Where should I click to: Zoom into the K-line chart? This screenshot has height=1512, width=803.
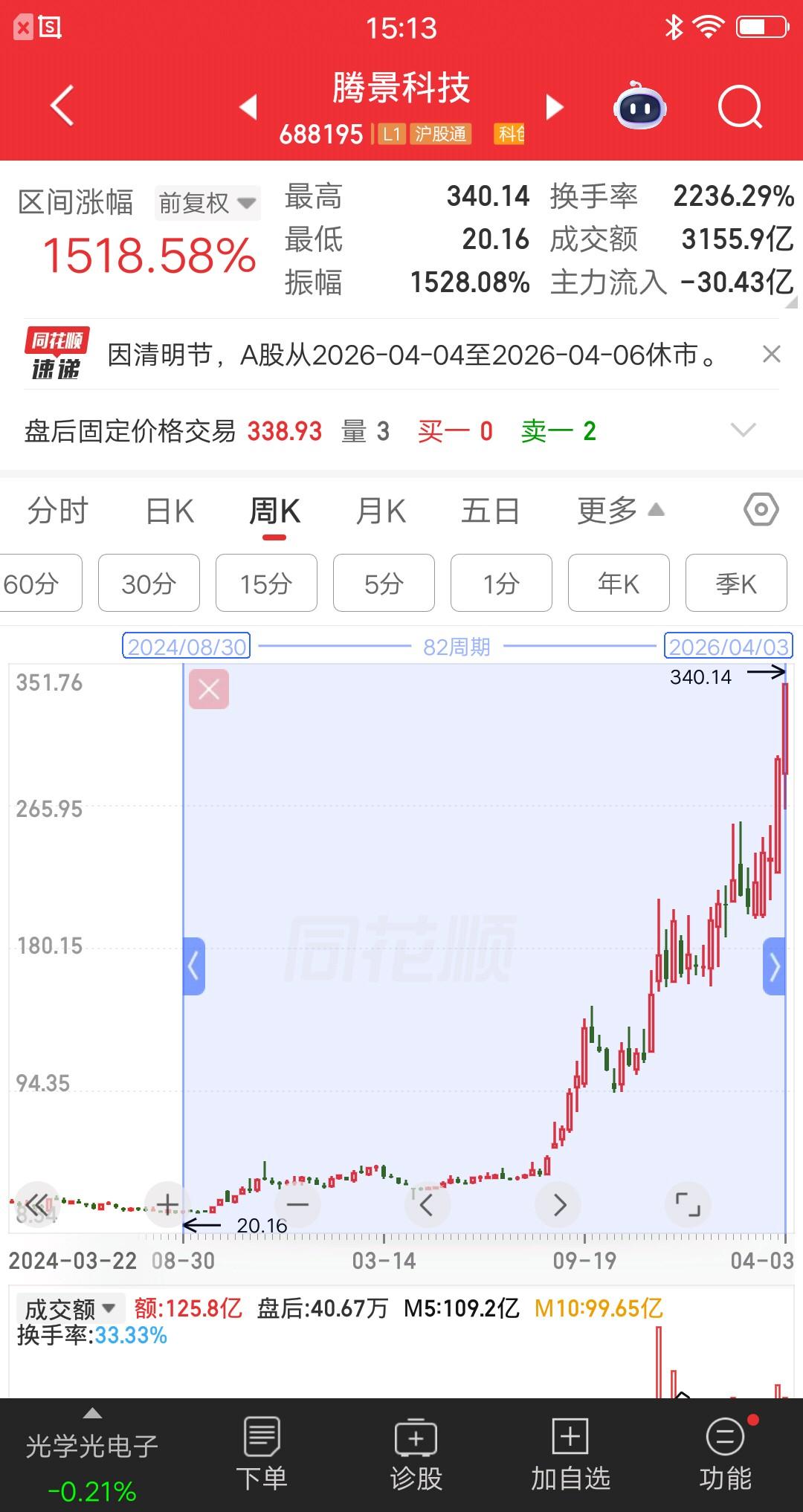coord(167,1204)
